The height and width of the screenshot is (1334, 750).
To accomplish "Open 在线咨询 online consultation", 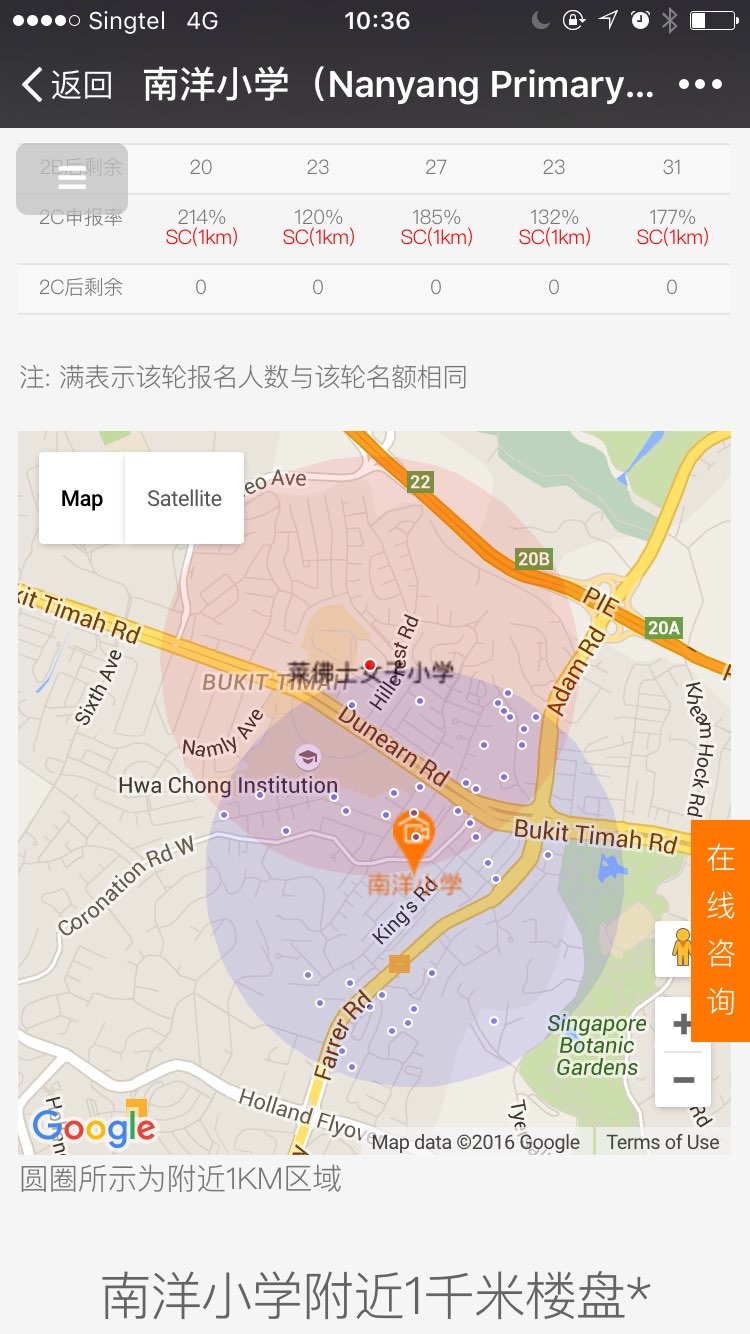I will 720,930.
